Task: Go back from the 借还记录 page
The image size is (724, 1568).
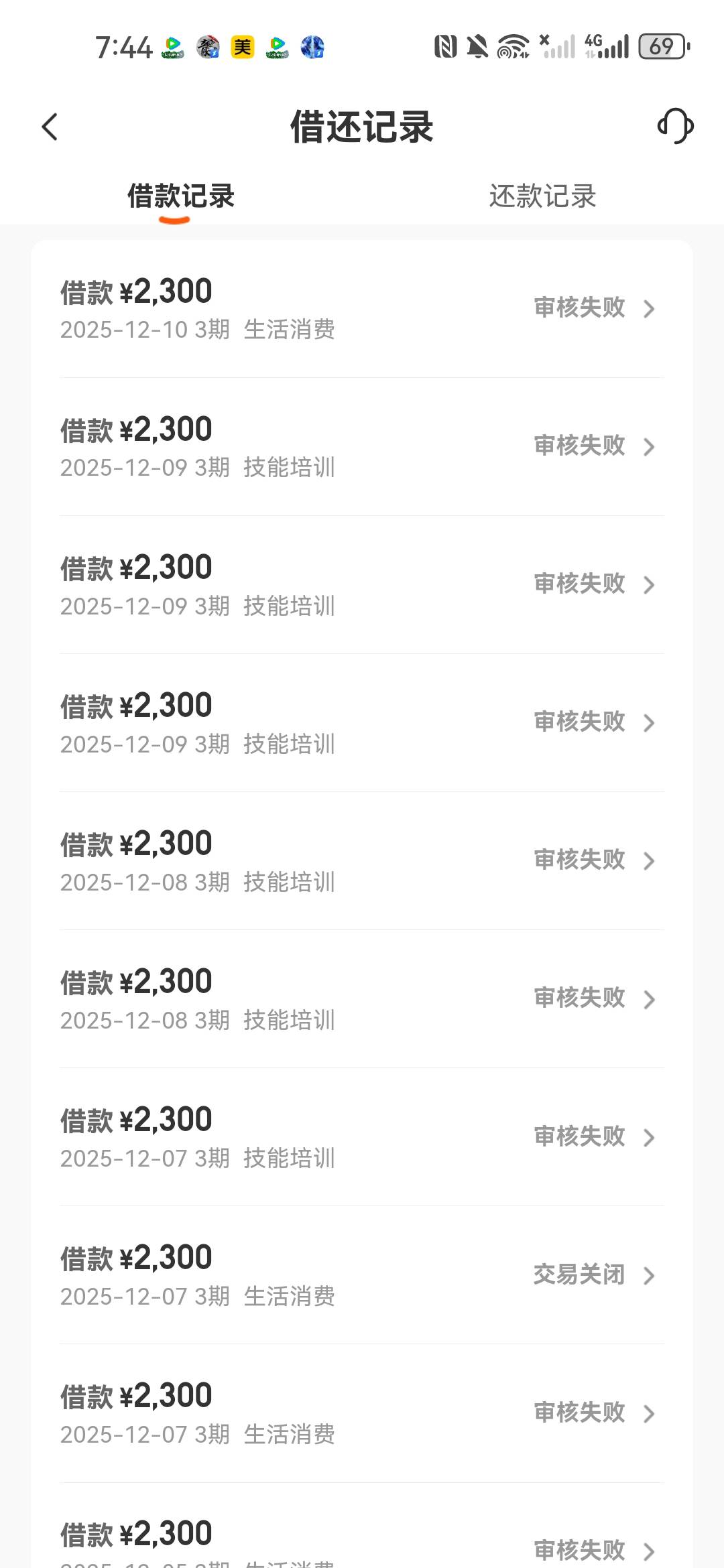Action: coord(50,127)
